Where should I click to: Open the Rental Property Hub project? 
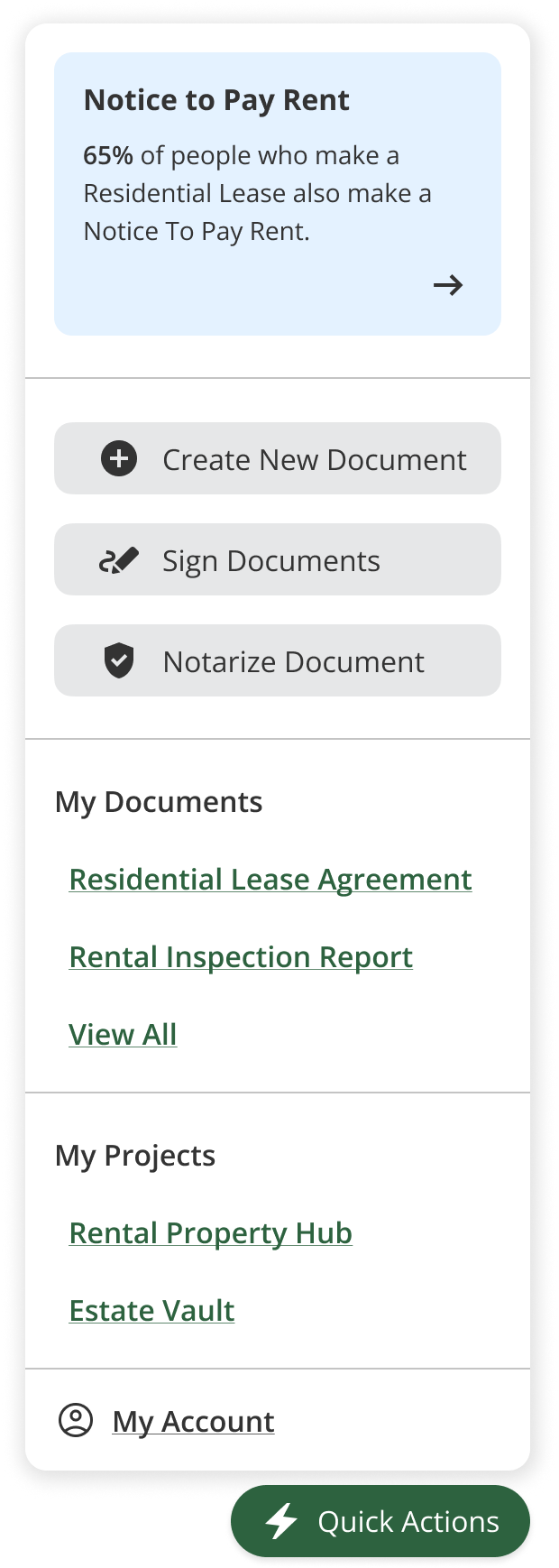210,1233
